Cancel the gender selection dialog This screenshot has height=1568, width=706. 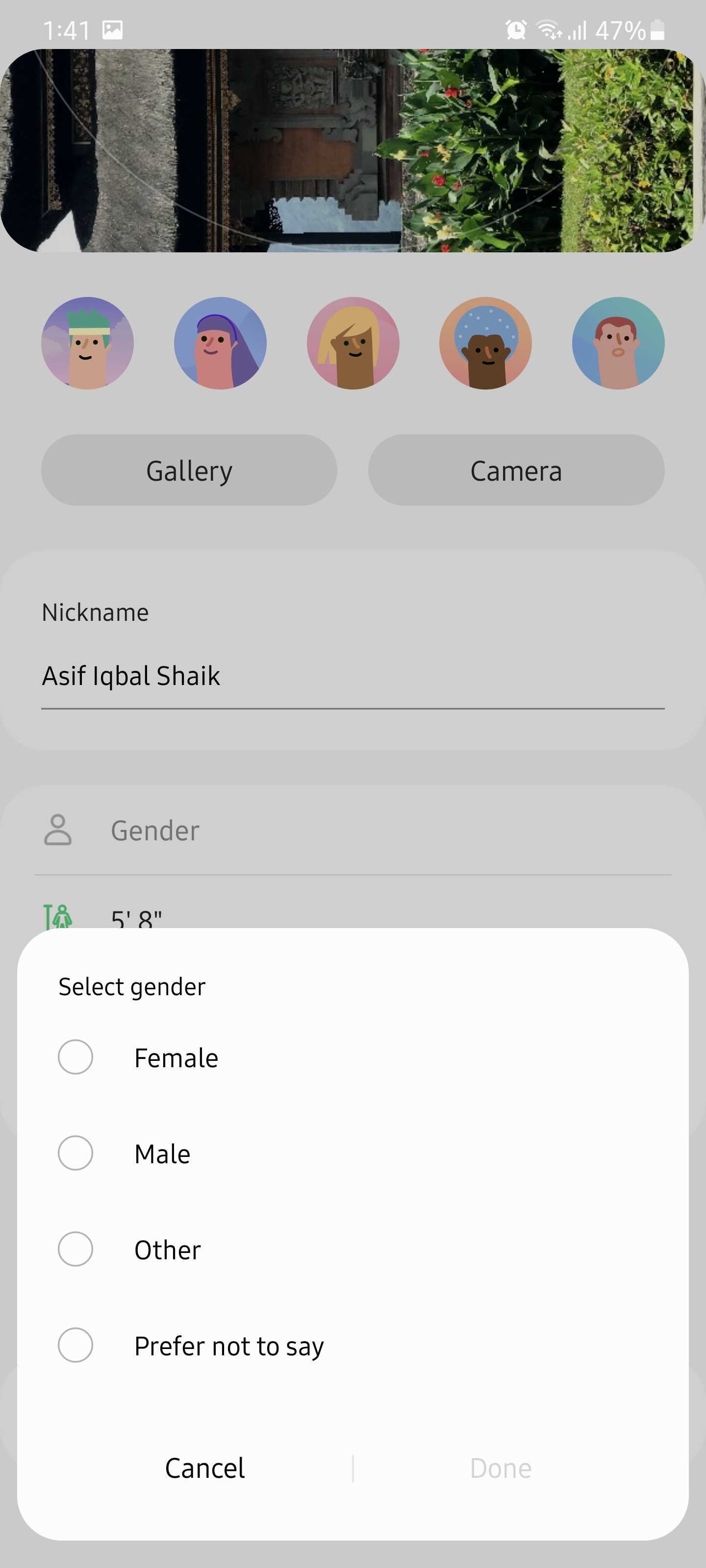(204, 1468)
